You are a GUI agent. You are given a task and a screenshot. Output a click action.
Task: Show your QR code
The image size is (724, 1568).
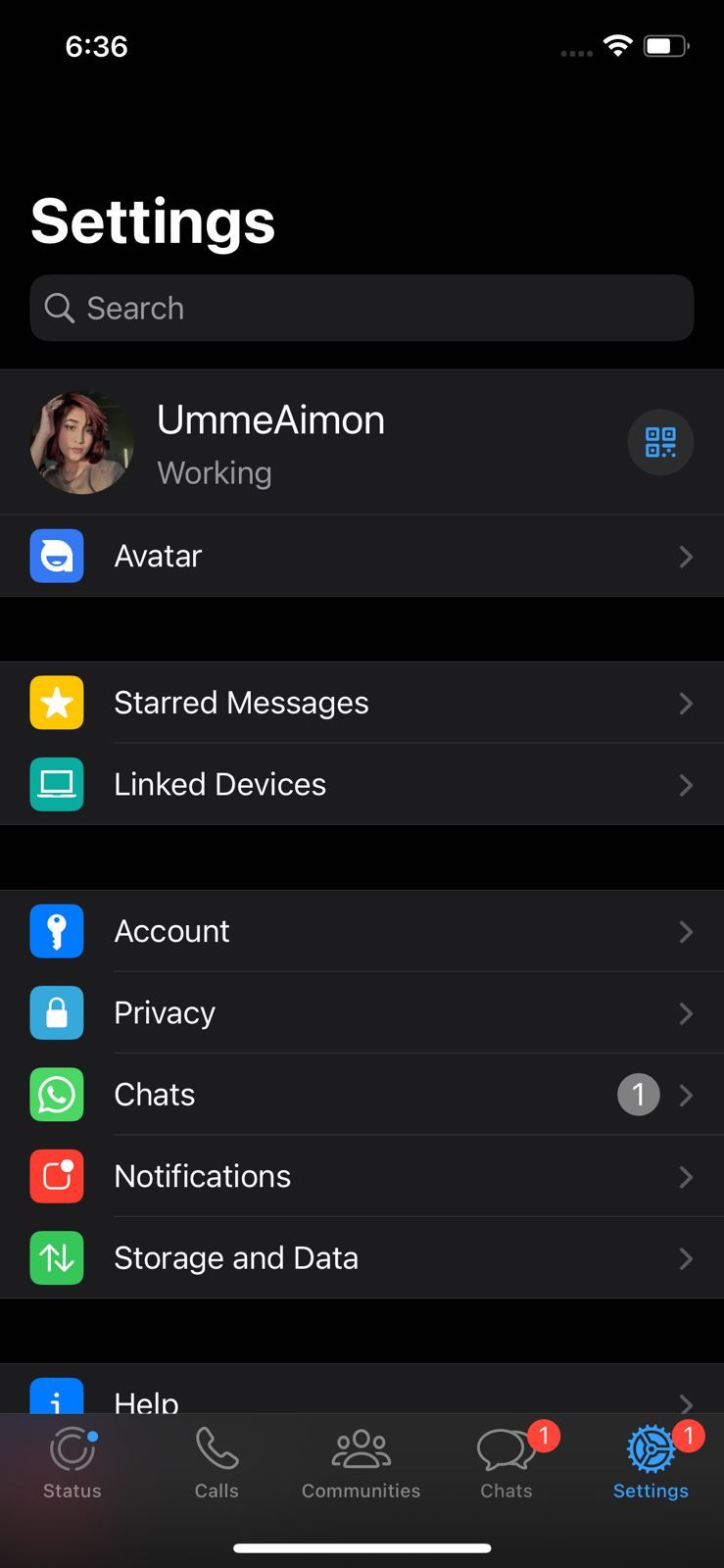(660, 442)
